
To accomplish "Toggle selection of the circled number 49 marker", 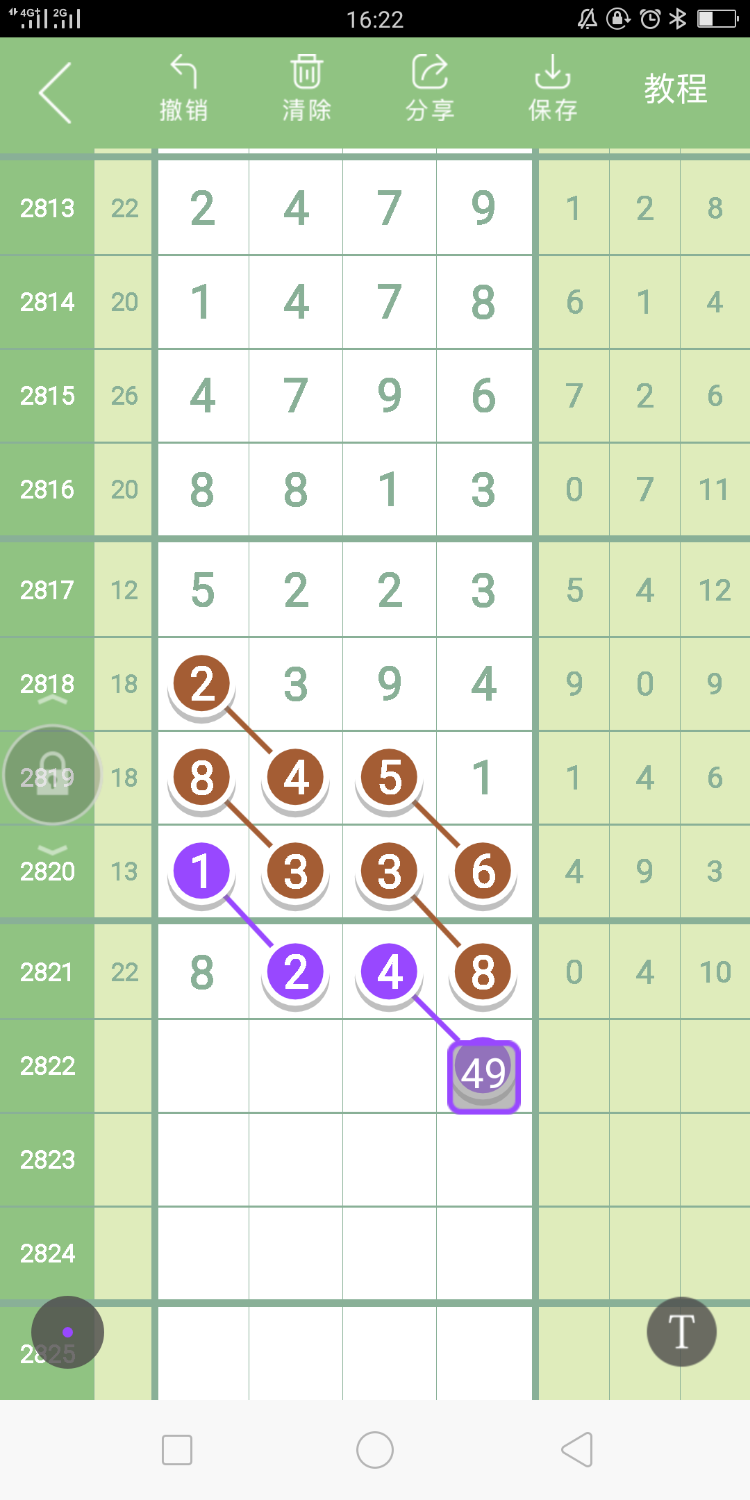I will click(x=484, y=1073).
